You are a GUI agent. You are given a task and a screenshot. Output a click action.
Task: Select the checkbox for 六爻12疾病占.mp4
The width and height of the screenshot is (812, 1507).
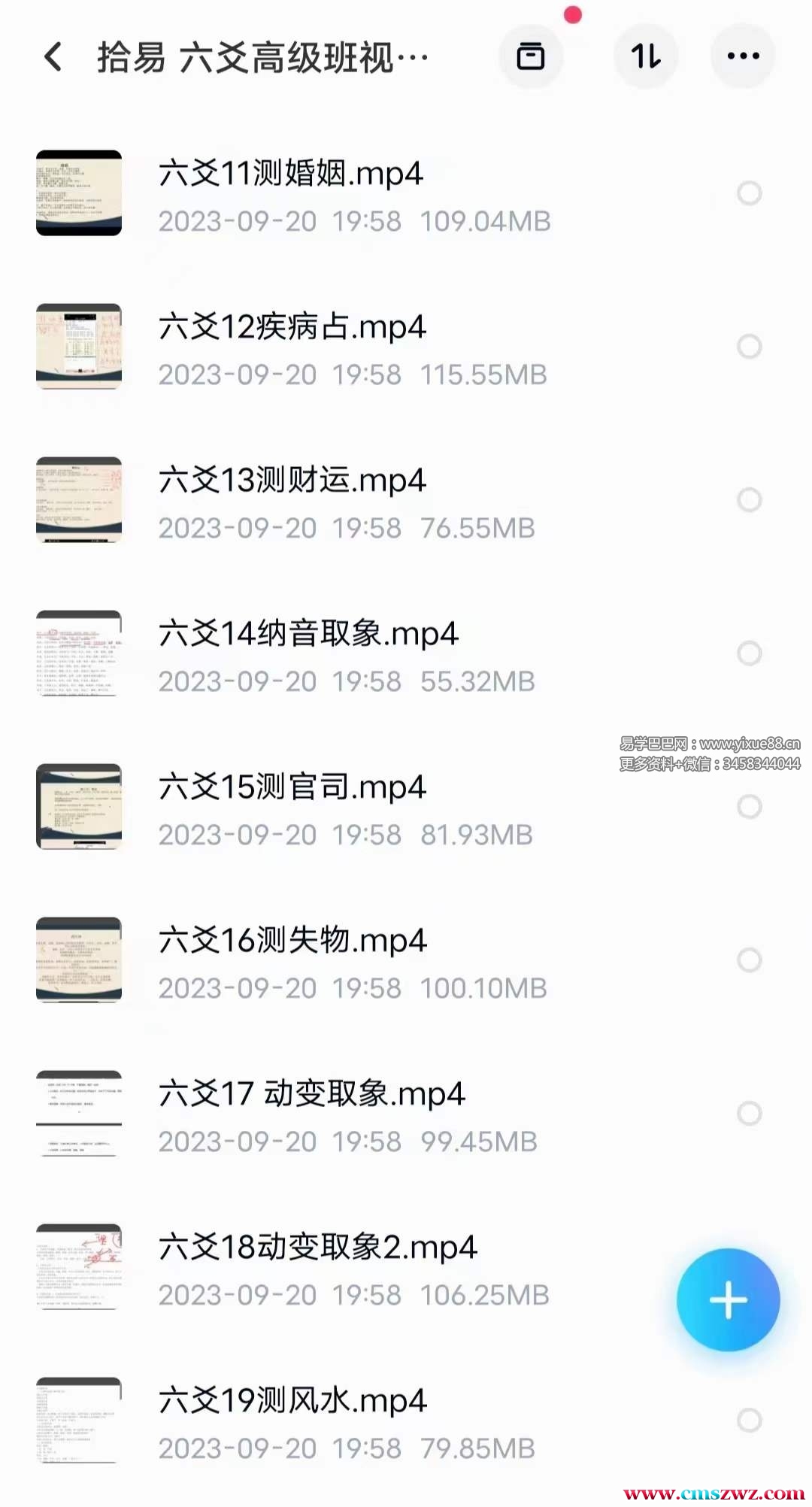749,347
